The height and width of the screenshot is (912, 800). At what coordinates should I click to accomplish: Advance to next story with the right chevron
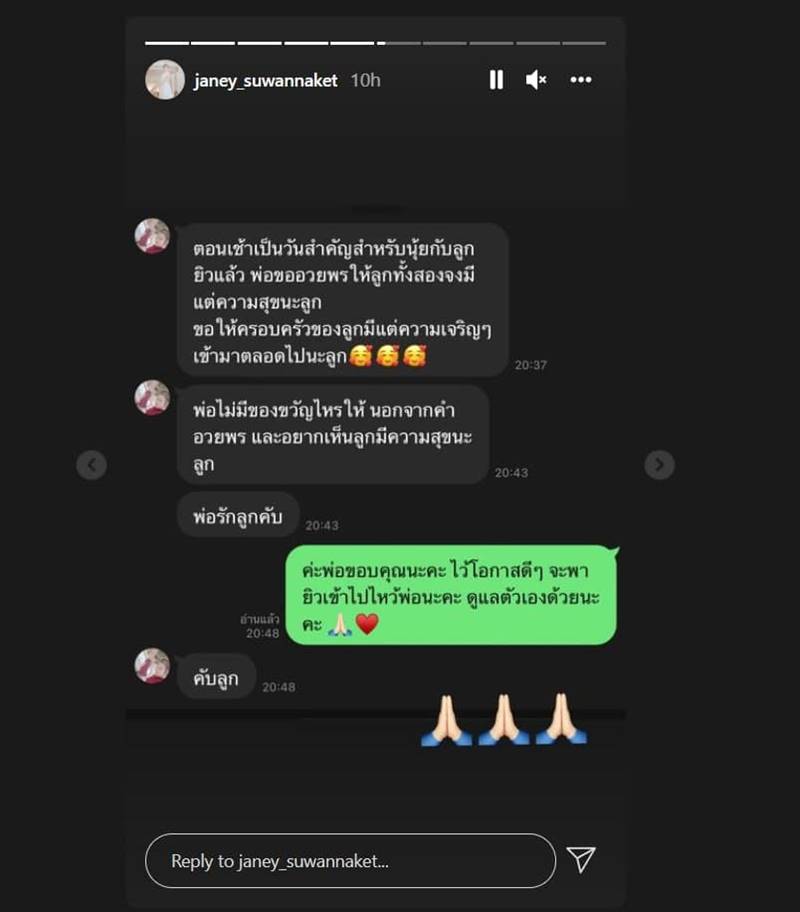pos(659,465)
